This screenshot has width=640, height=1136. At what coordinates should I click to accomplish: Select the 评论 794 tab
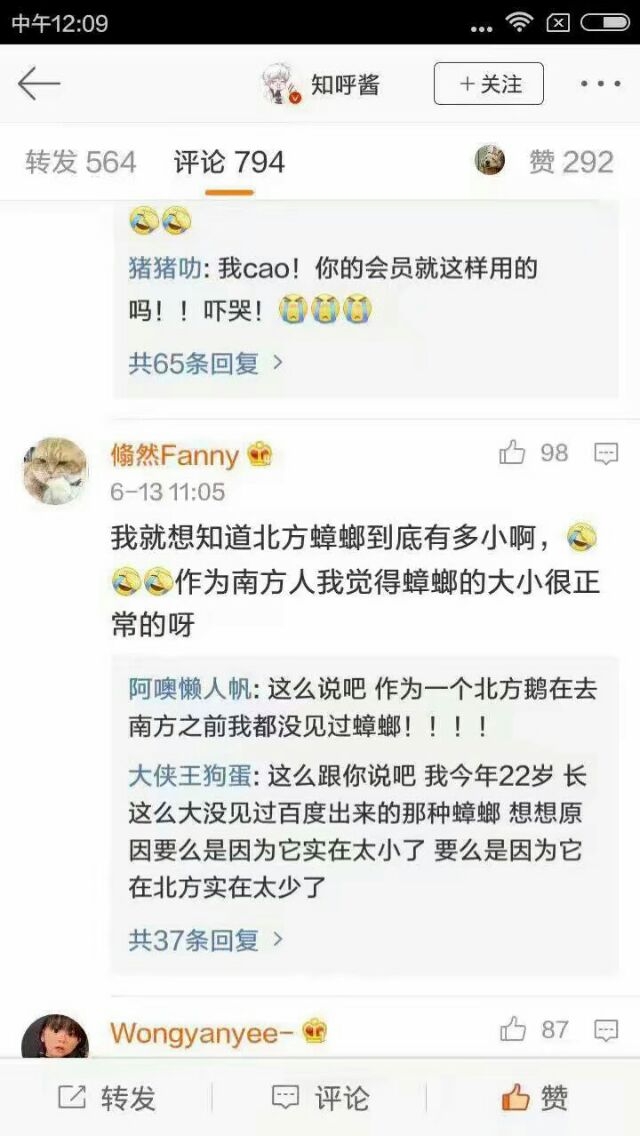(229, 162)
